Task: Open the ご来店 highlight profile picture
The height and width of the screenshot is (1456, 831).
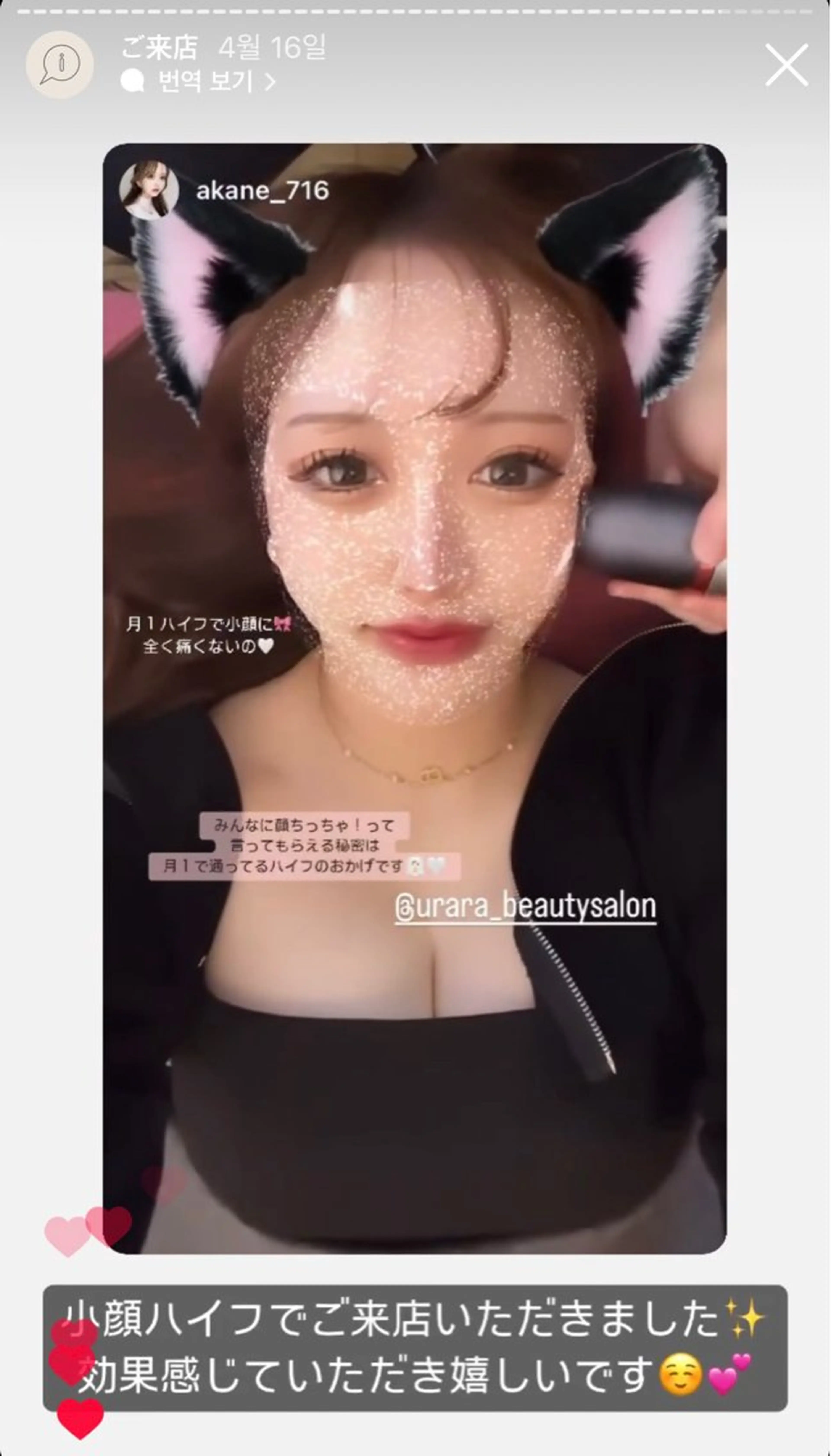Action: (x=60, y=64)
